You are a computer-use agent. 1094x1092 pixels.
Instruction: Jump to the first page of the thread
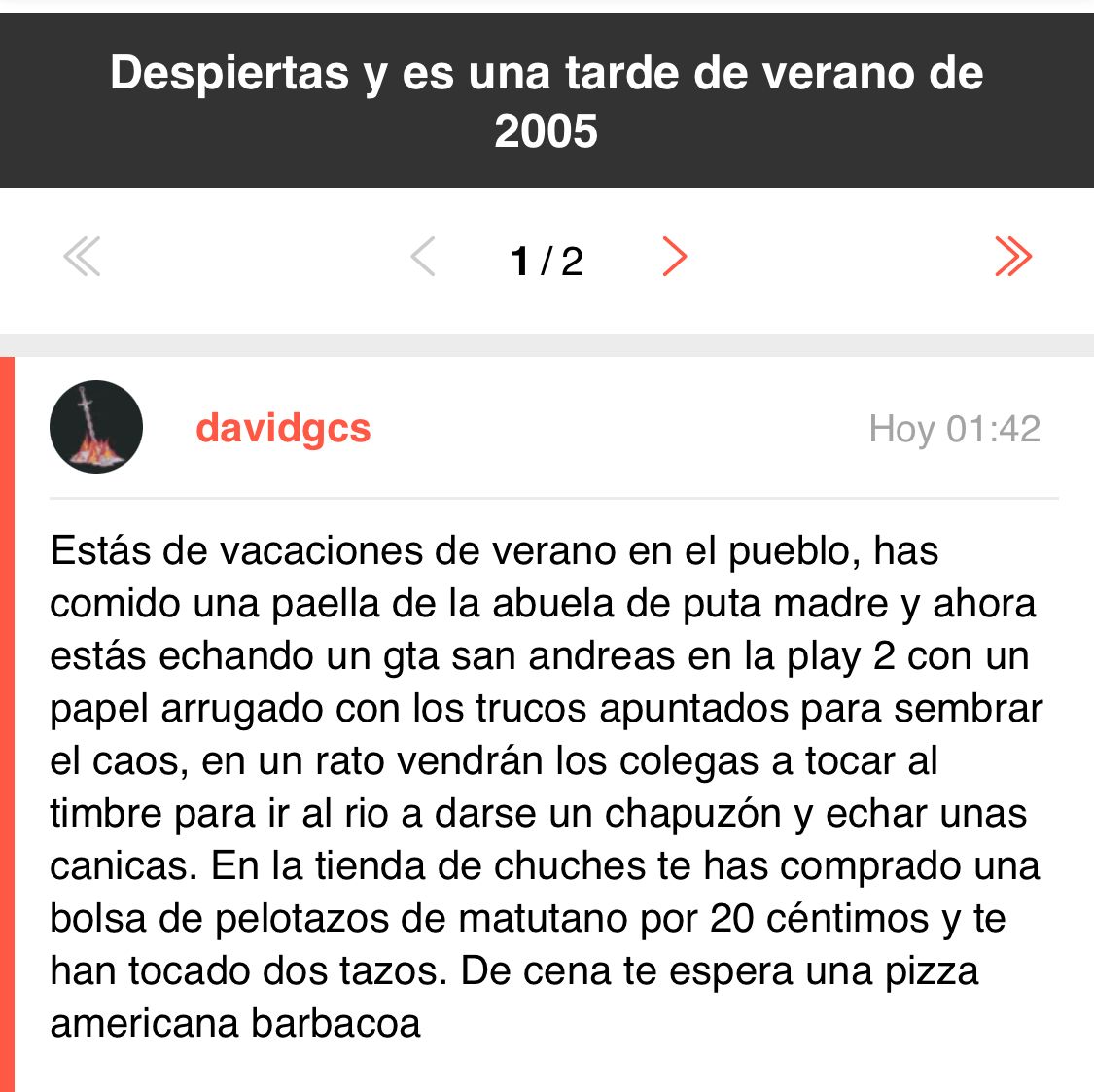pos(82,258)
